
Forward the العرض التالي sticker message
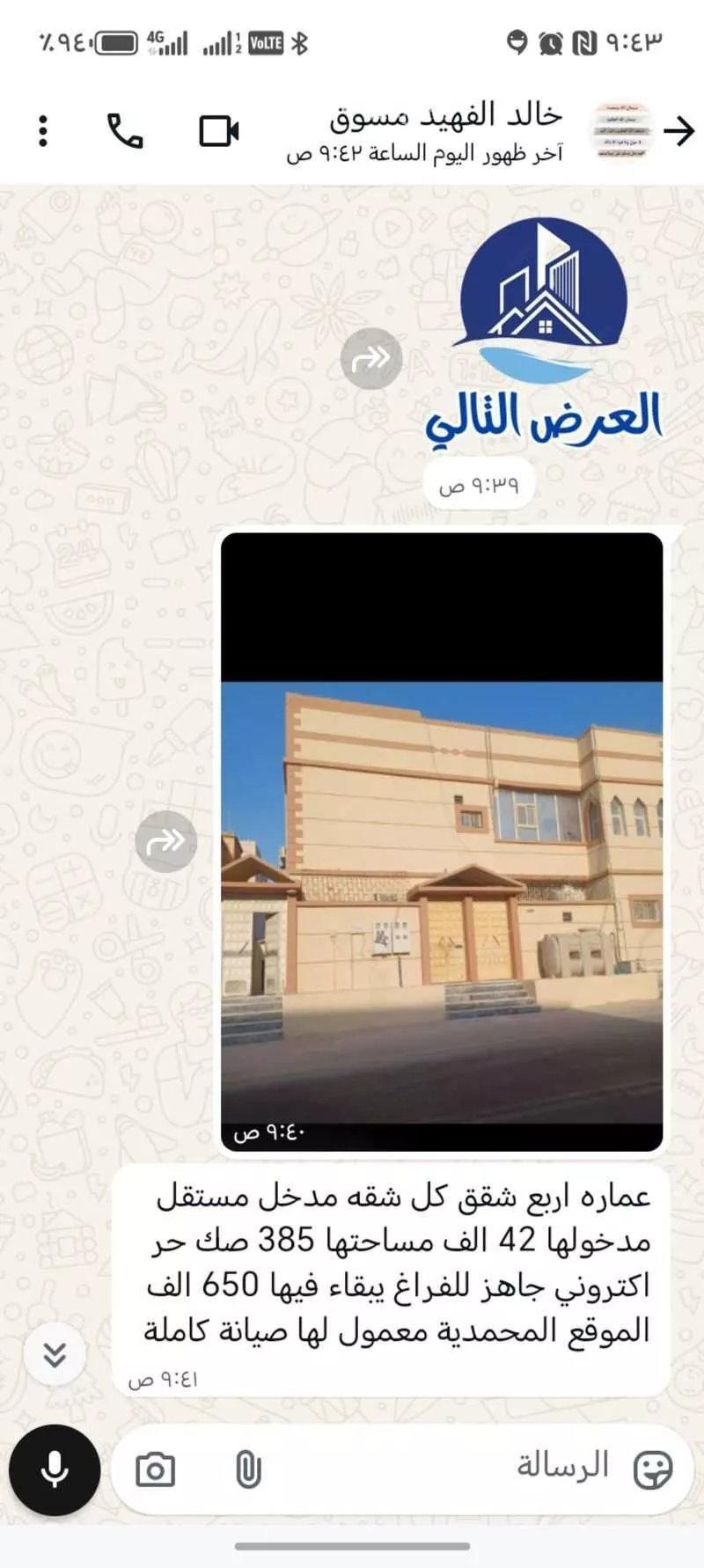click(371, 358)
